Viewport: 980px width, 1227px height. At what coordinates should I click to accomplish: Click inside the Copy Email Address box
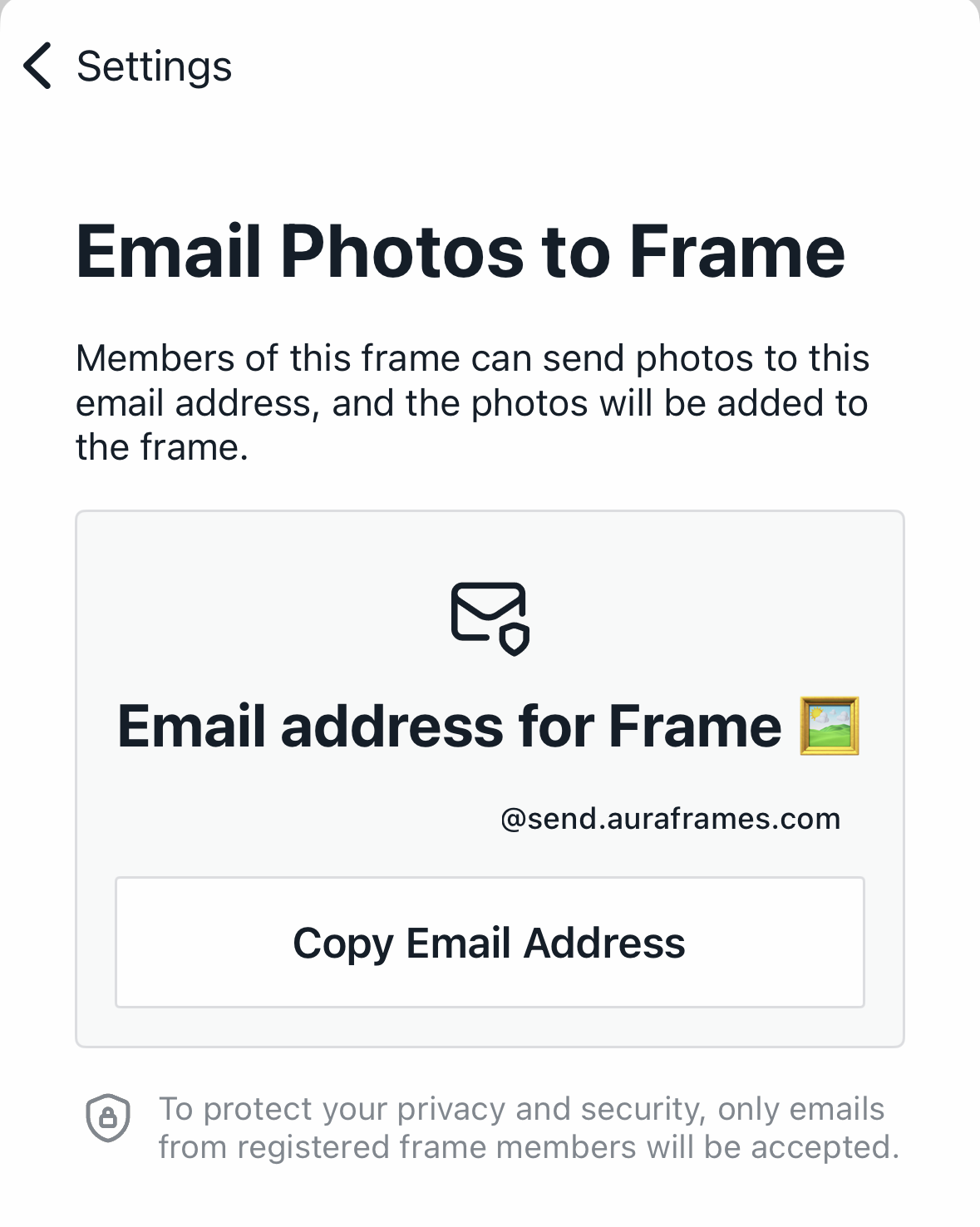[490, 941]
